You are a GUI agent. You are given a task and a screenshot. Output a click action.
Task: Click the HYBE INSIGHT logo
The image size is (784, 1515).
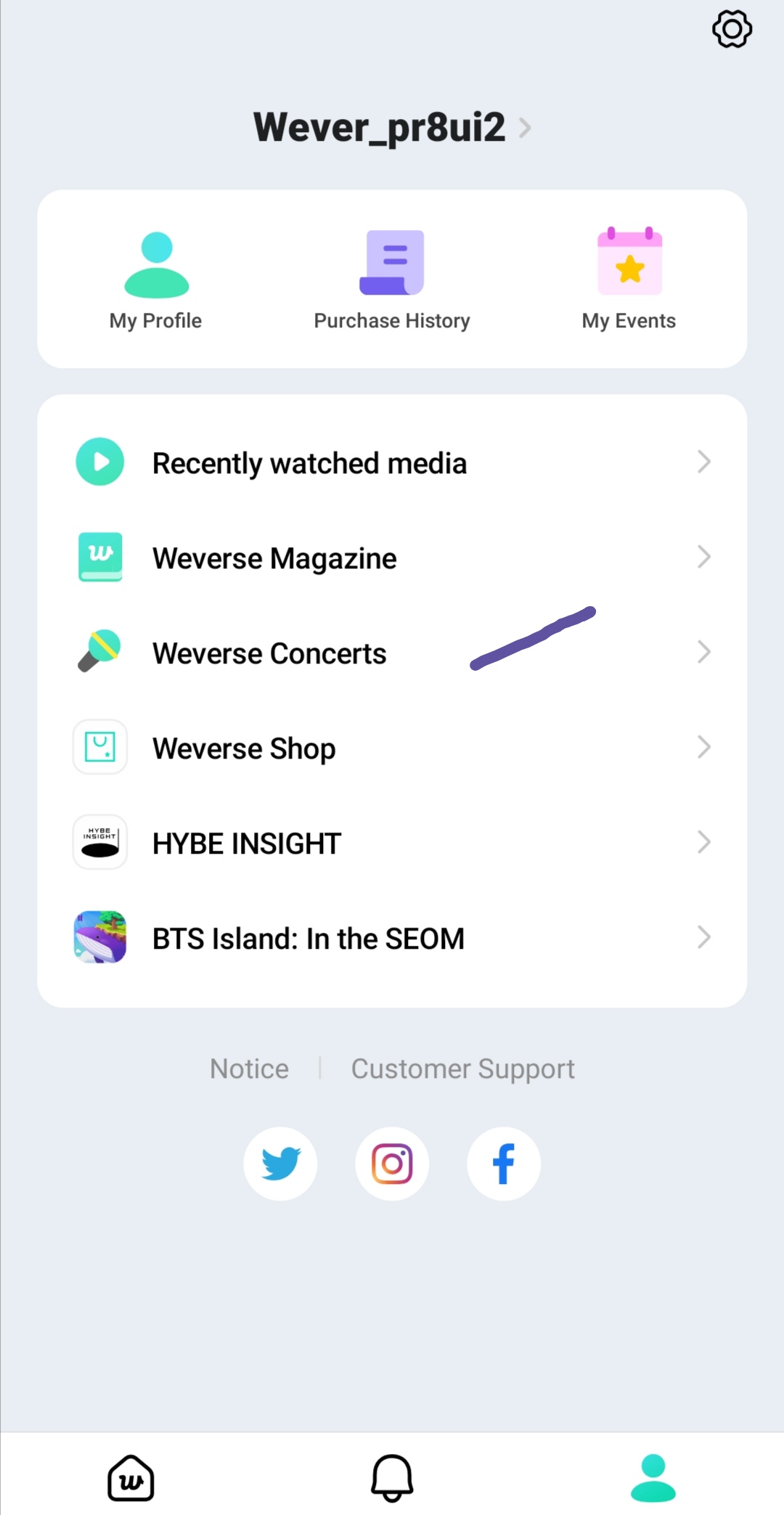[x=99, y=842]
